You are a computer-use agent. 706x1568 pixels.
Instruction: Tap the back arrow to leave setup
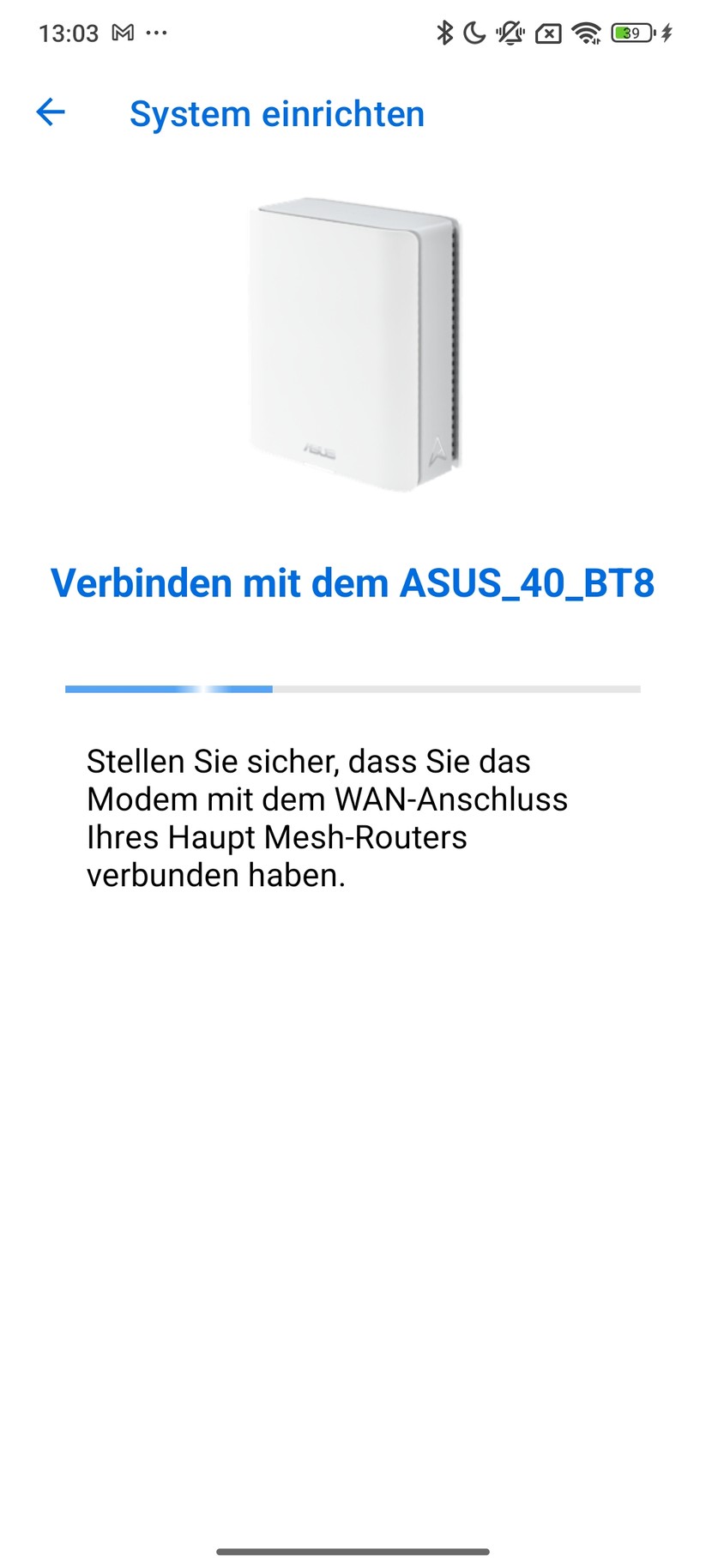click(51, 112)
